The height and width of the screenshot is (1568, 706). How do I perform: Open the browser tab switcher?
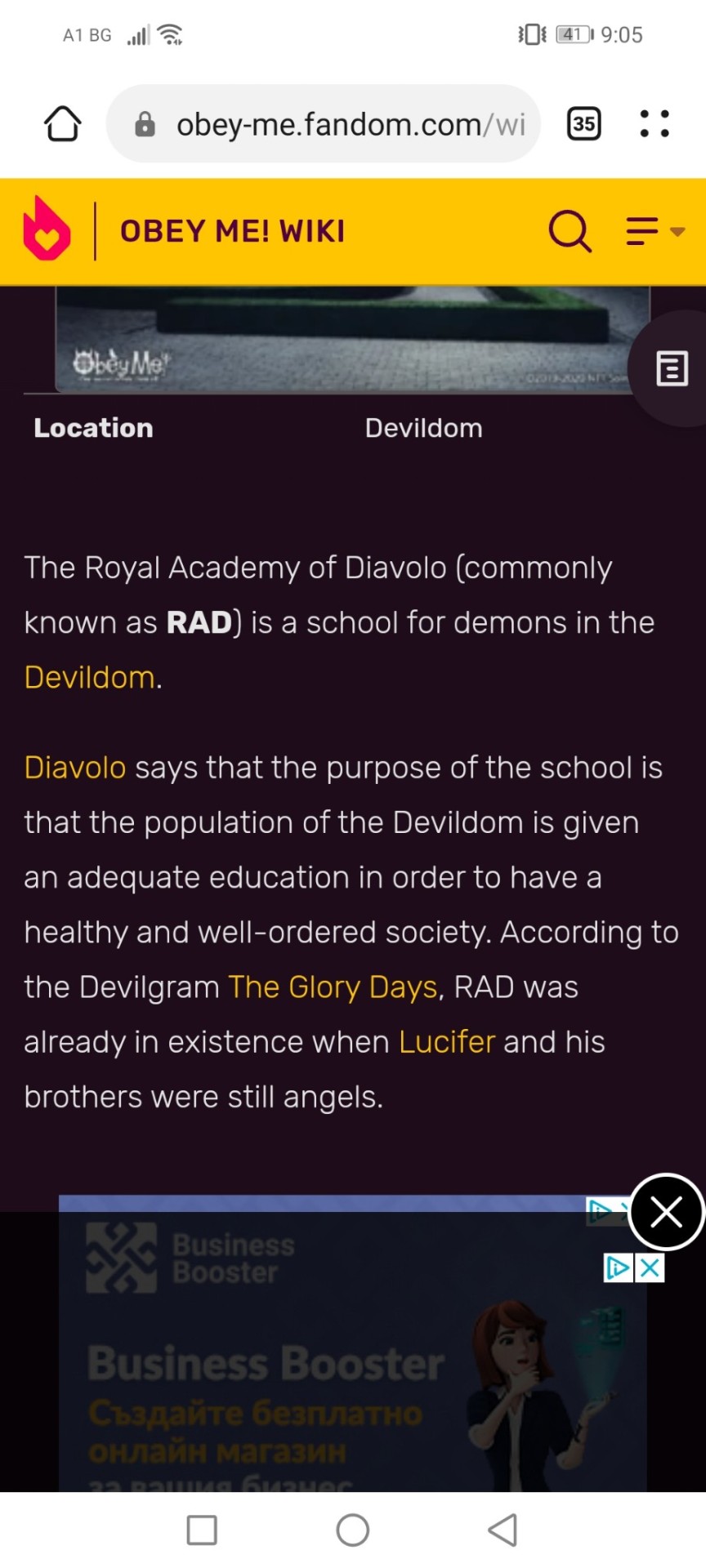pos(583,124)
